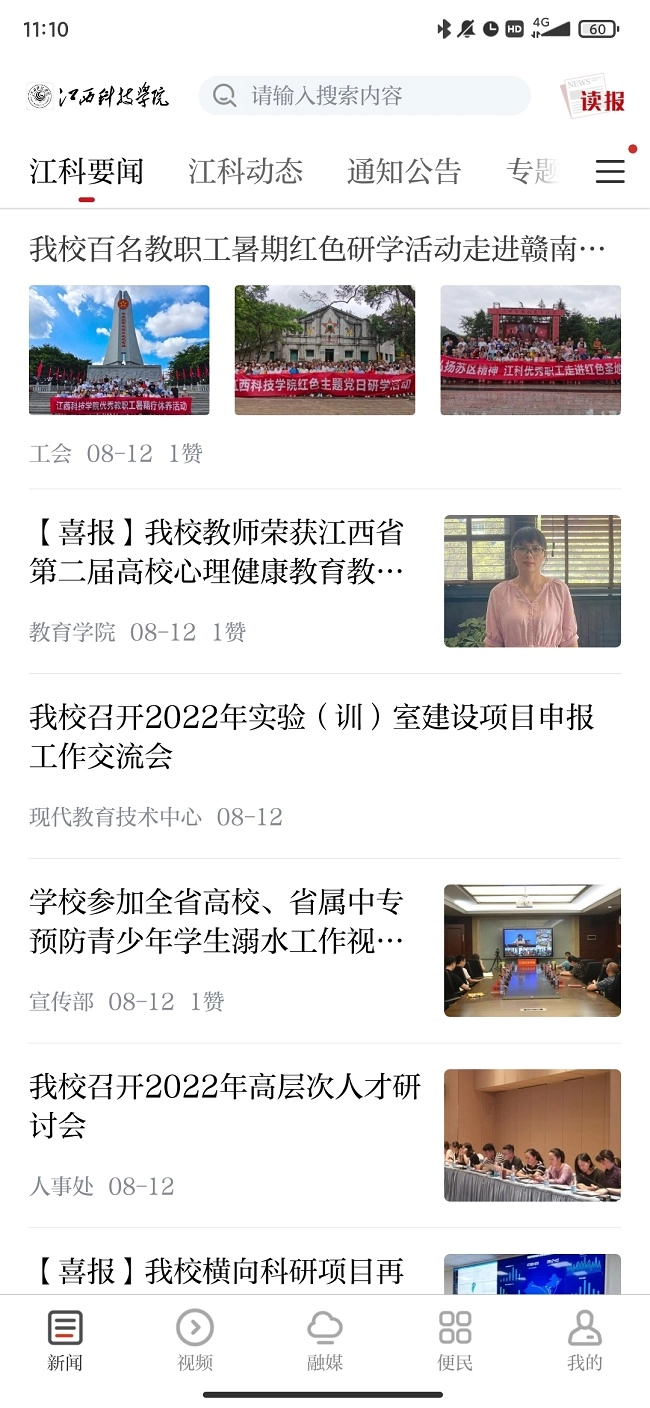
Task: Select the 江科要闻 tab
Action: (x=87, y=172)
